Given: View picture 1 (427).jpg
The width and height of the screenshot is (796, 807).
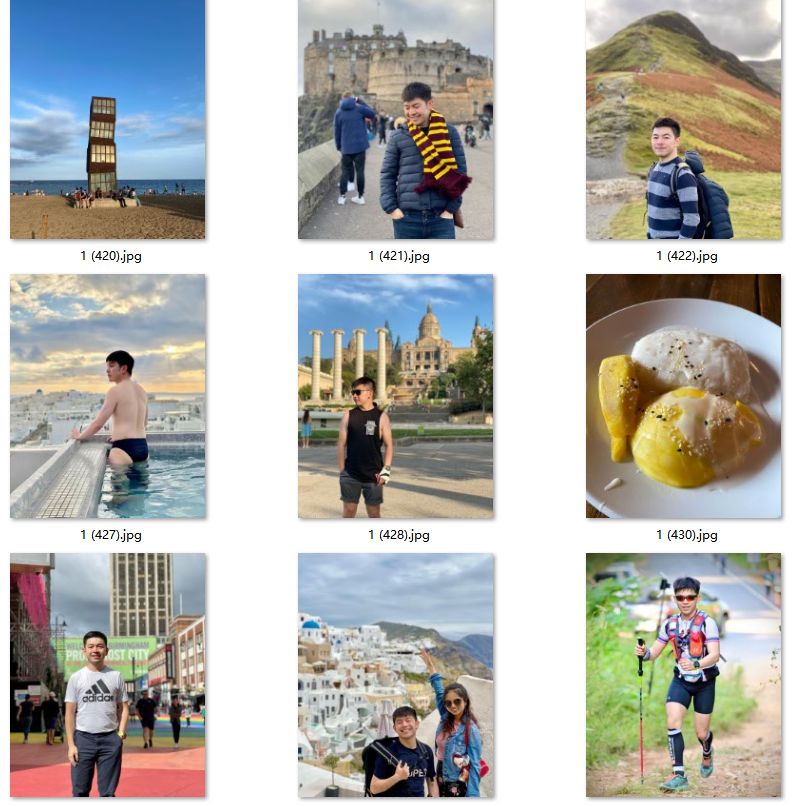Looking at the screenshot, I should click(x=108, y=396).
